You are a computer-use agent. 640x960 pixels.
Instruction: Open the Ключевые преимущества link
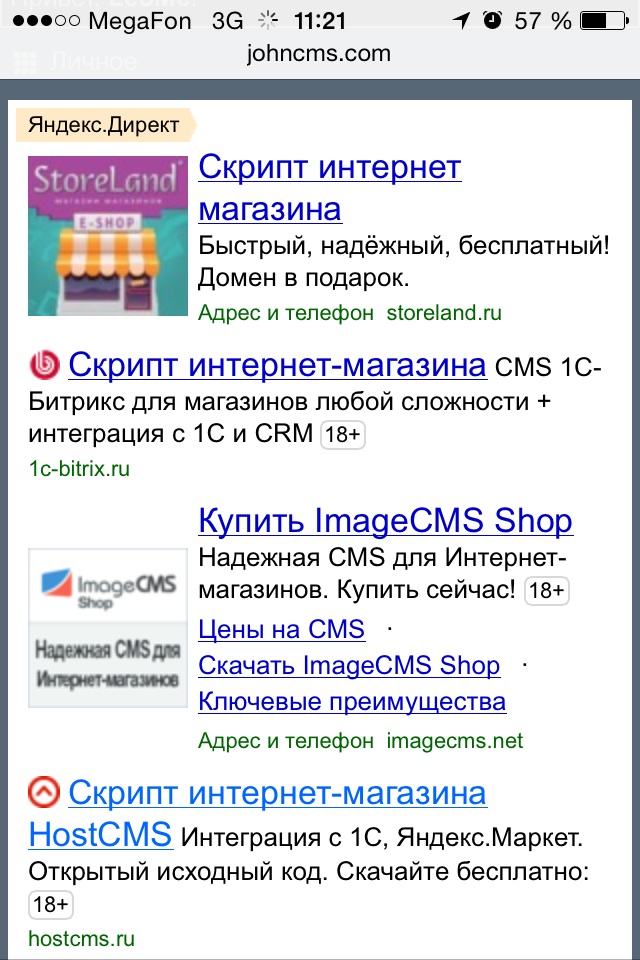(352, 701)
